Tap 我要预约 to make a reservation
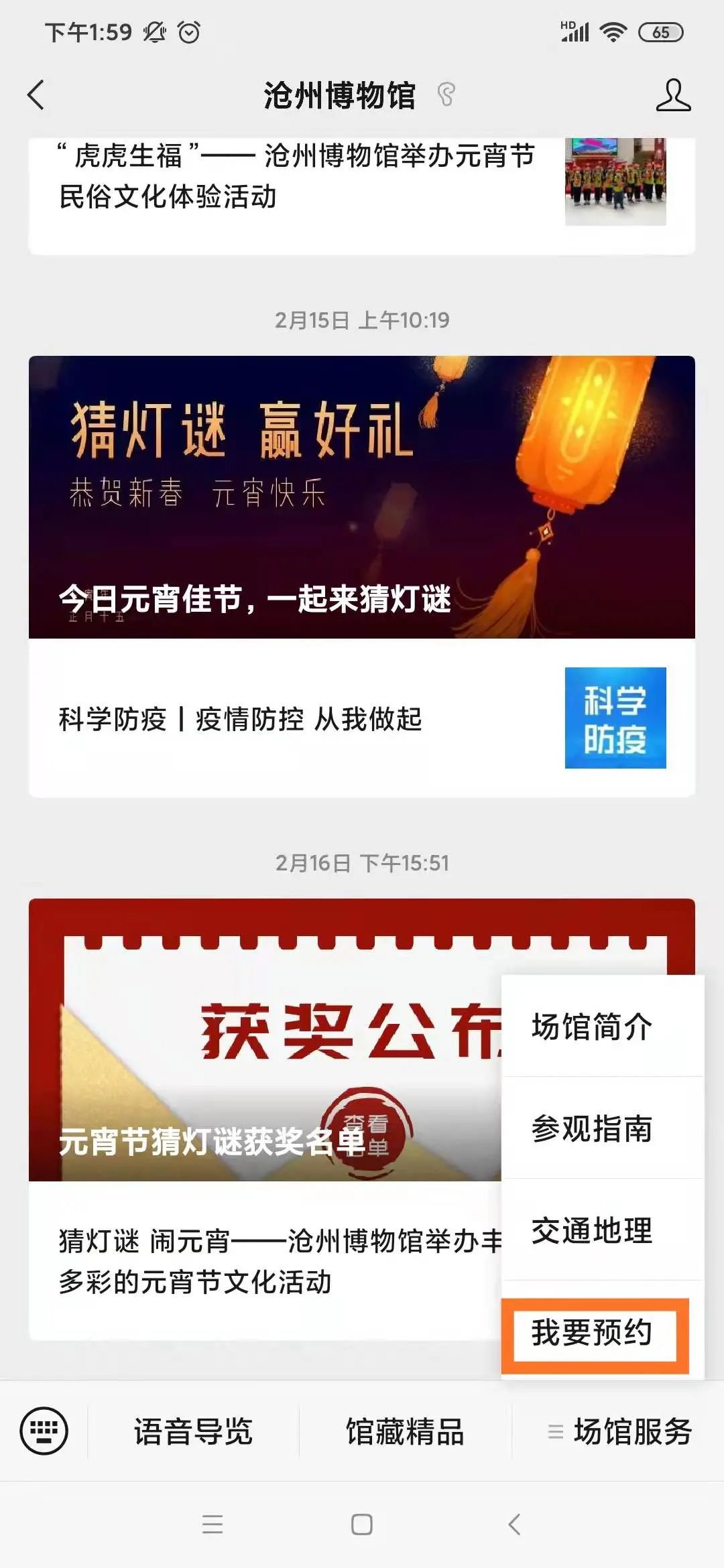Image resolution: width=724 pixels, height=1568 pixels. (592, 1333)
